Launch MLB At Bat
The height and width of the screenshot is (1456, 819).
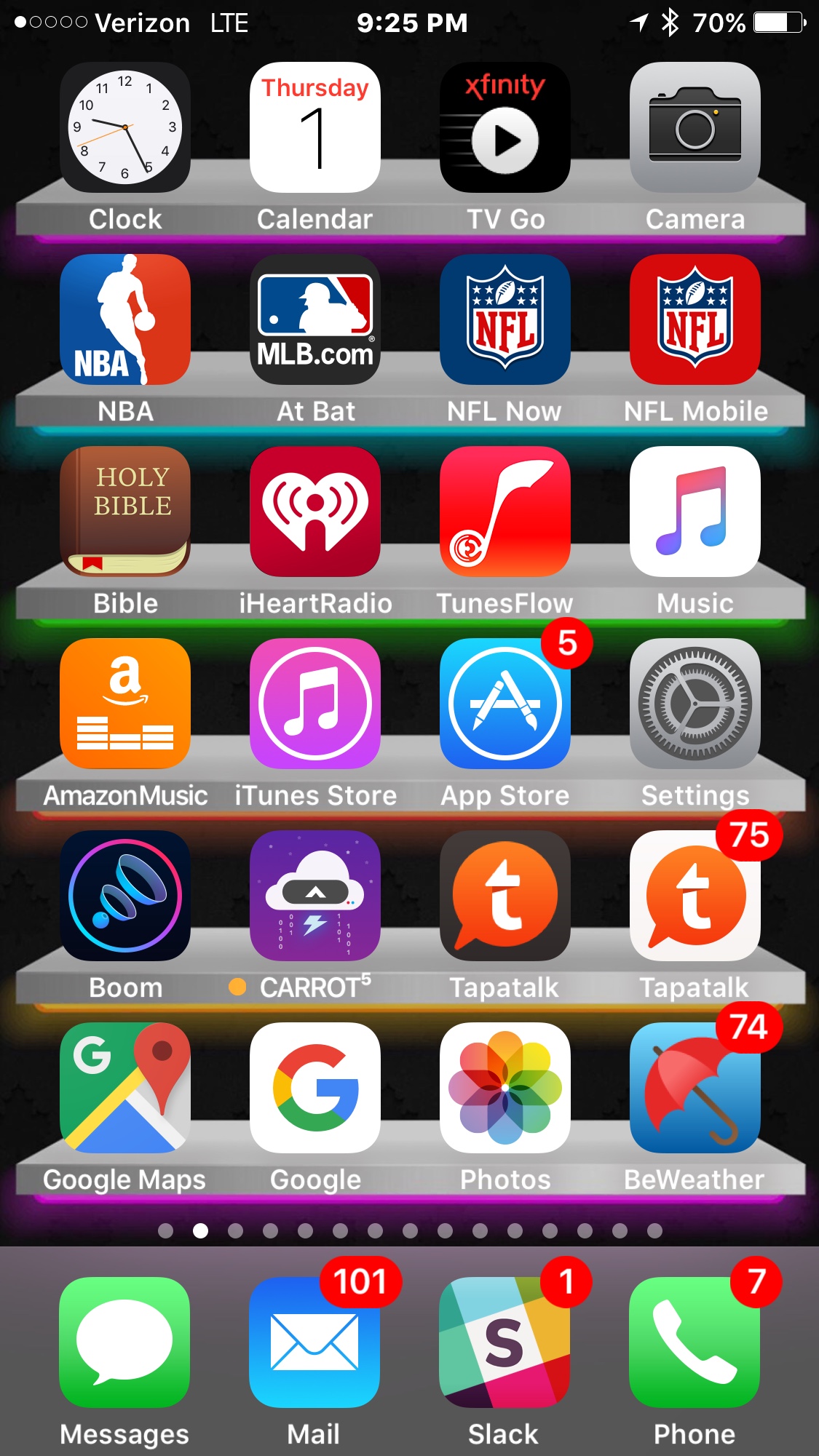tap(315, 319)
